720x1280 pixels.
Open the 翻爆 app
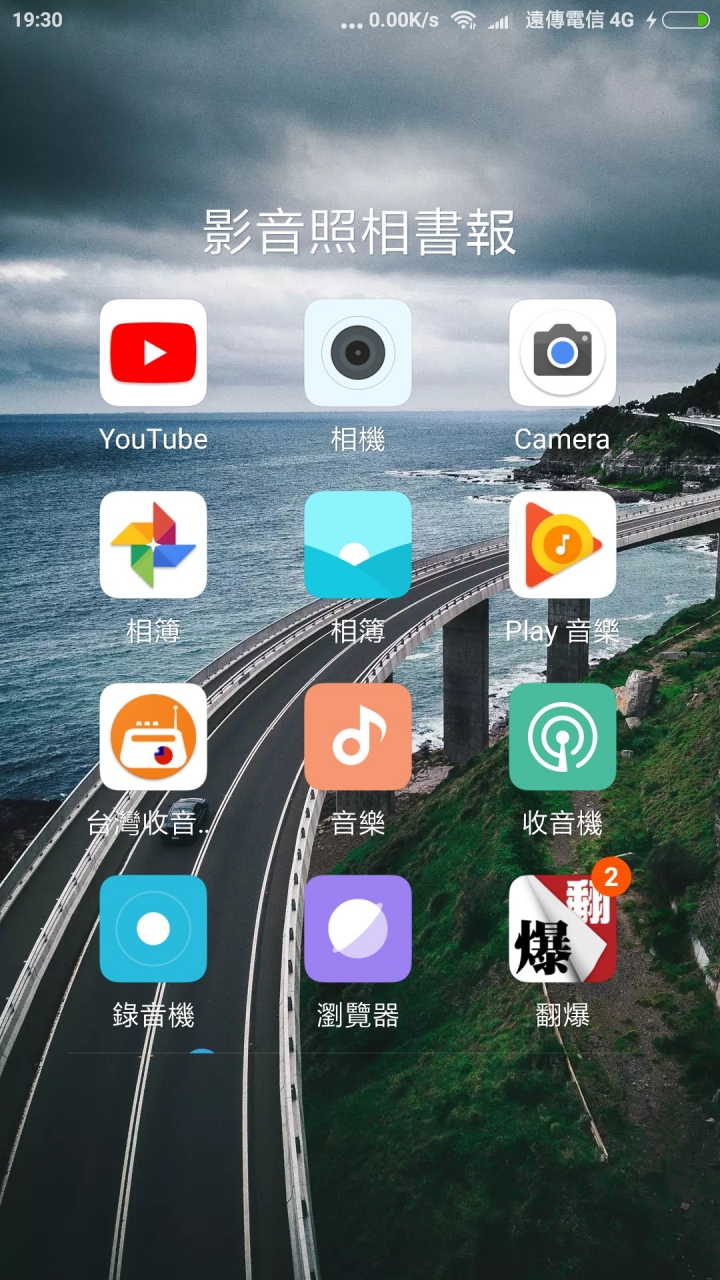pyautogui.click(x=562, y=929)
